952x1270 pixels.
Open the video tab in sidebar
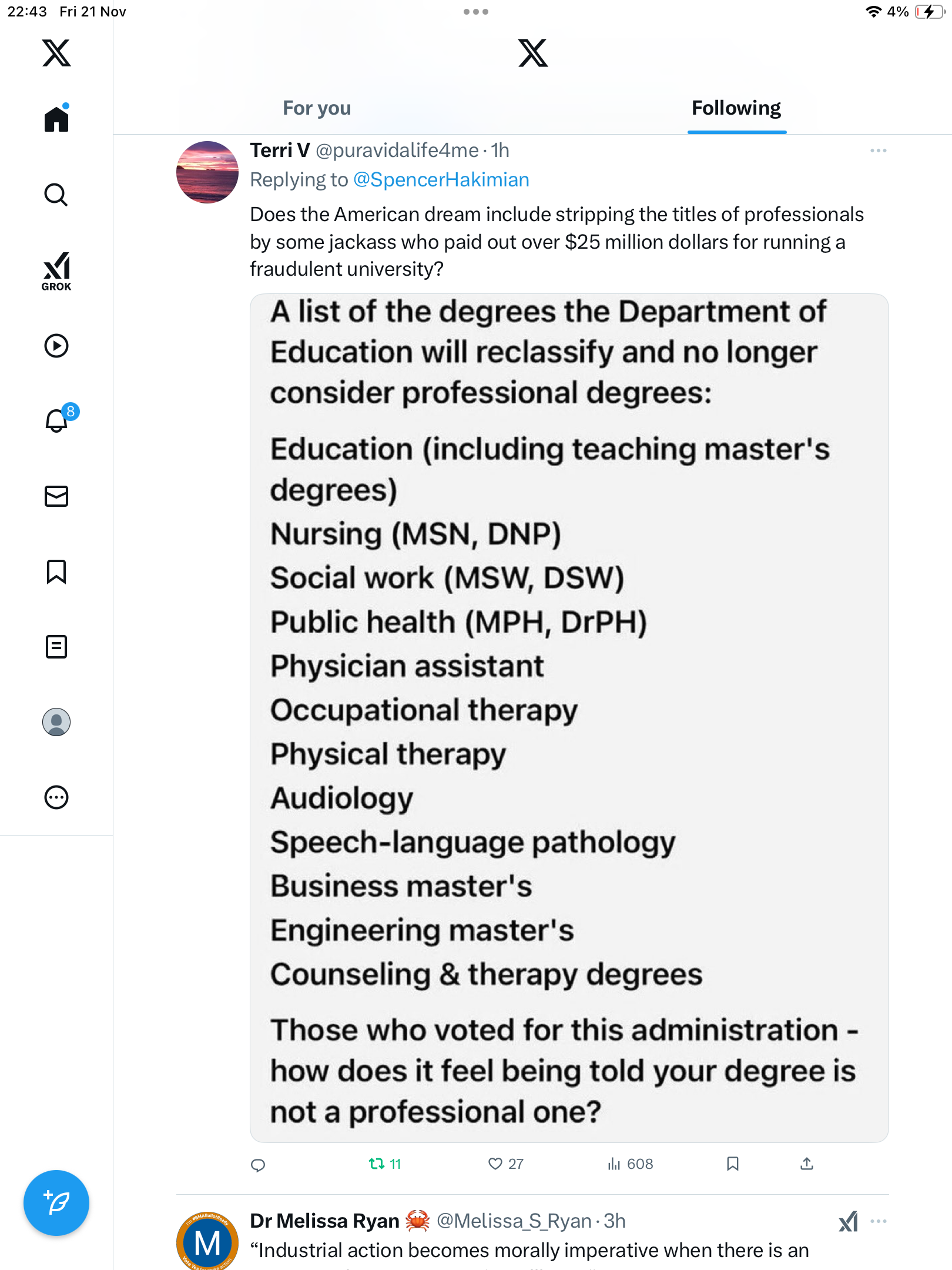56,346
